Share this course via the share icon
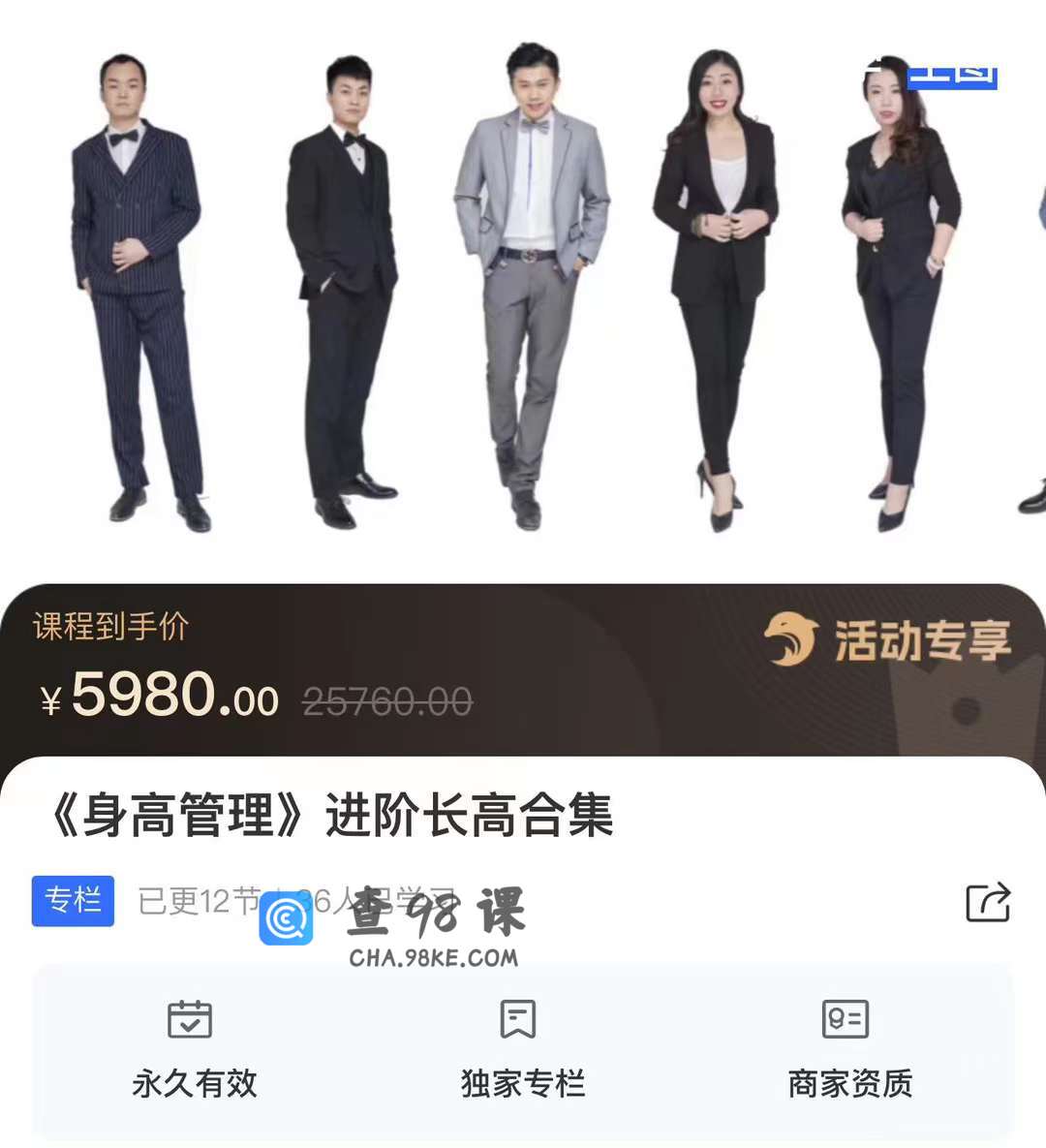The width and height of the screenshot is (1046, 1148). (988, 902)
